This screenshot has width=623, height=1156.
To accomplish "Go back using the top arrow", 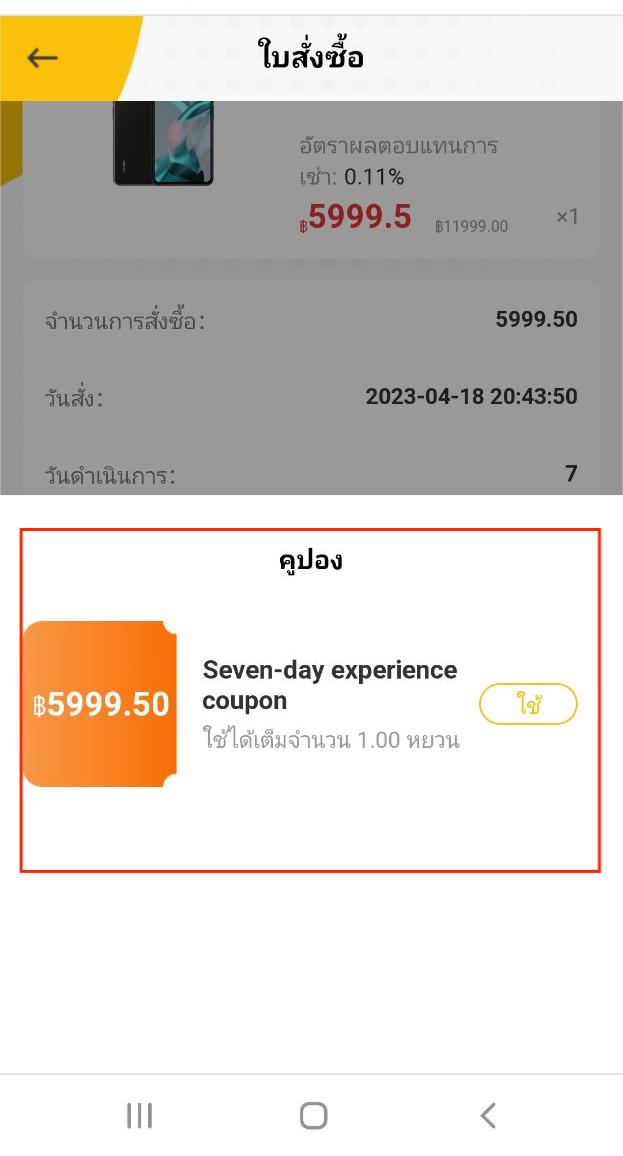I will pos(42,58).
